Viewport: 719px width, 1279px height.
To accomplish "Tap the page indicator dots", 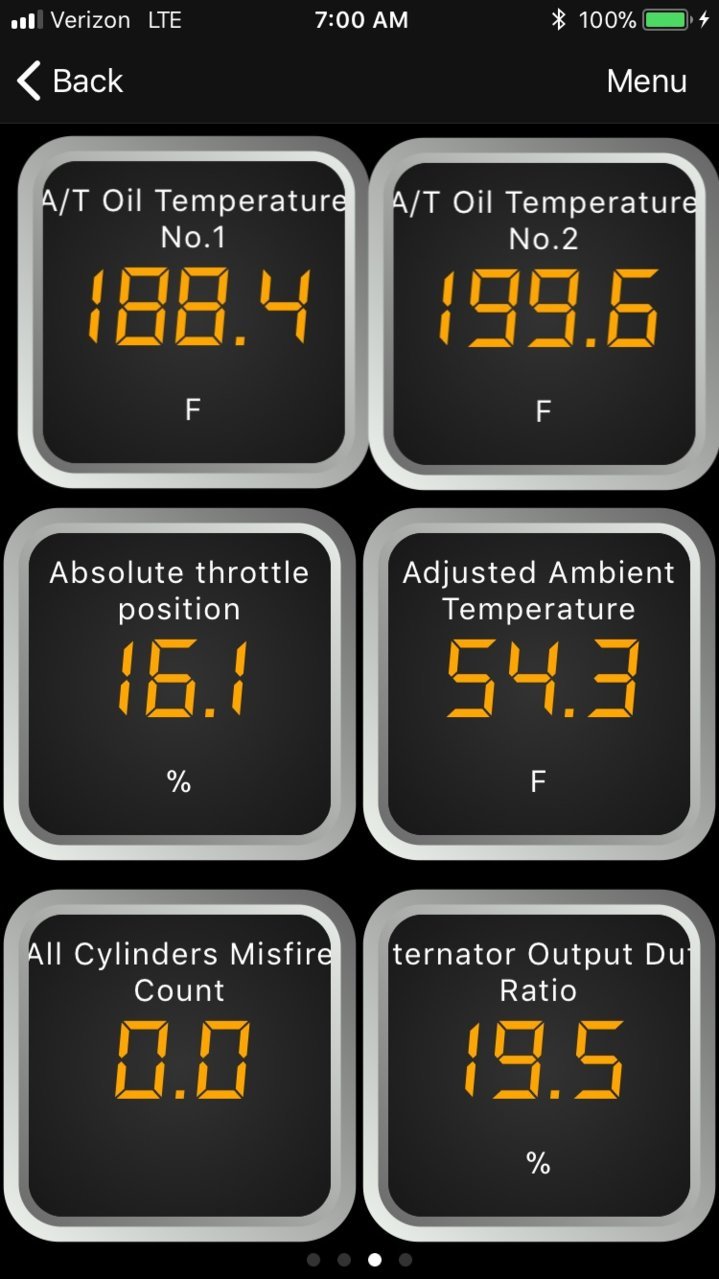I will pos(359,1260).
